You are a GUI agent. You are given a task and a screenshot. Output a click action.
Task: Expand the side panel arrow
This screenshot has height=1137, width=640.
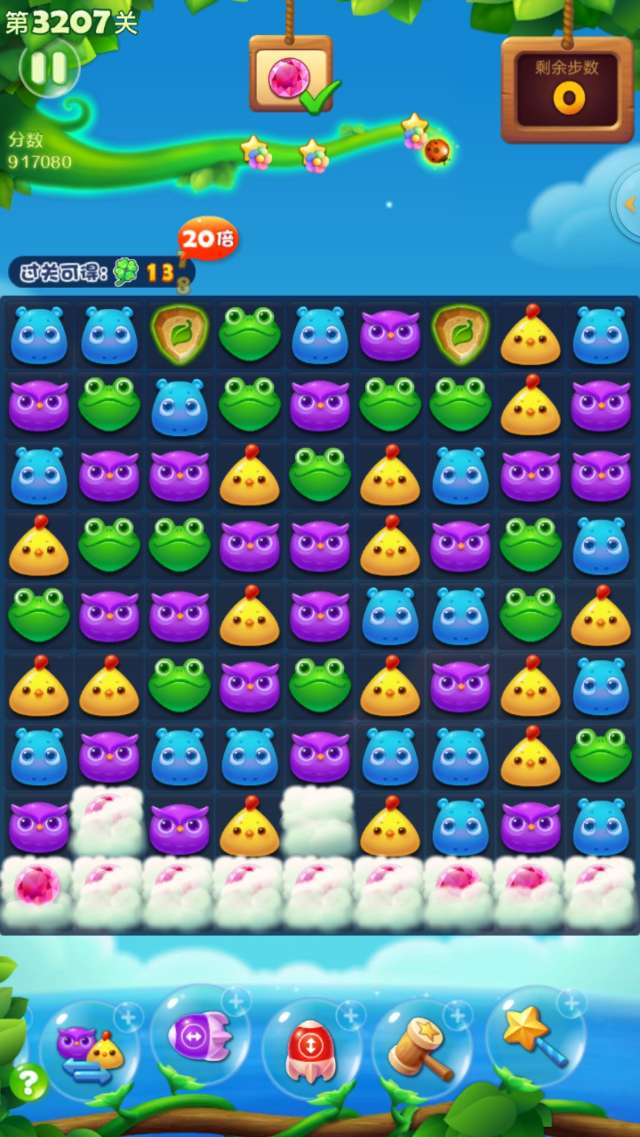629,204
